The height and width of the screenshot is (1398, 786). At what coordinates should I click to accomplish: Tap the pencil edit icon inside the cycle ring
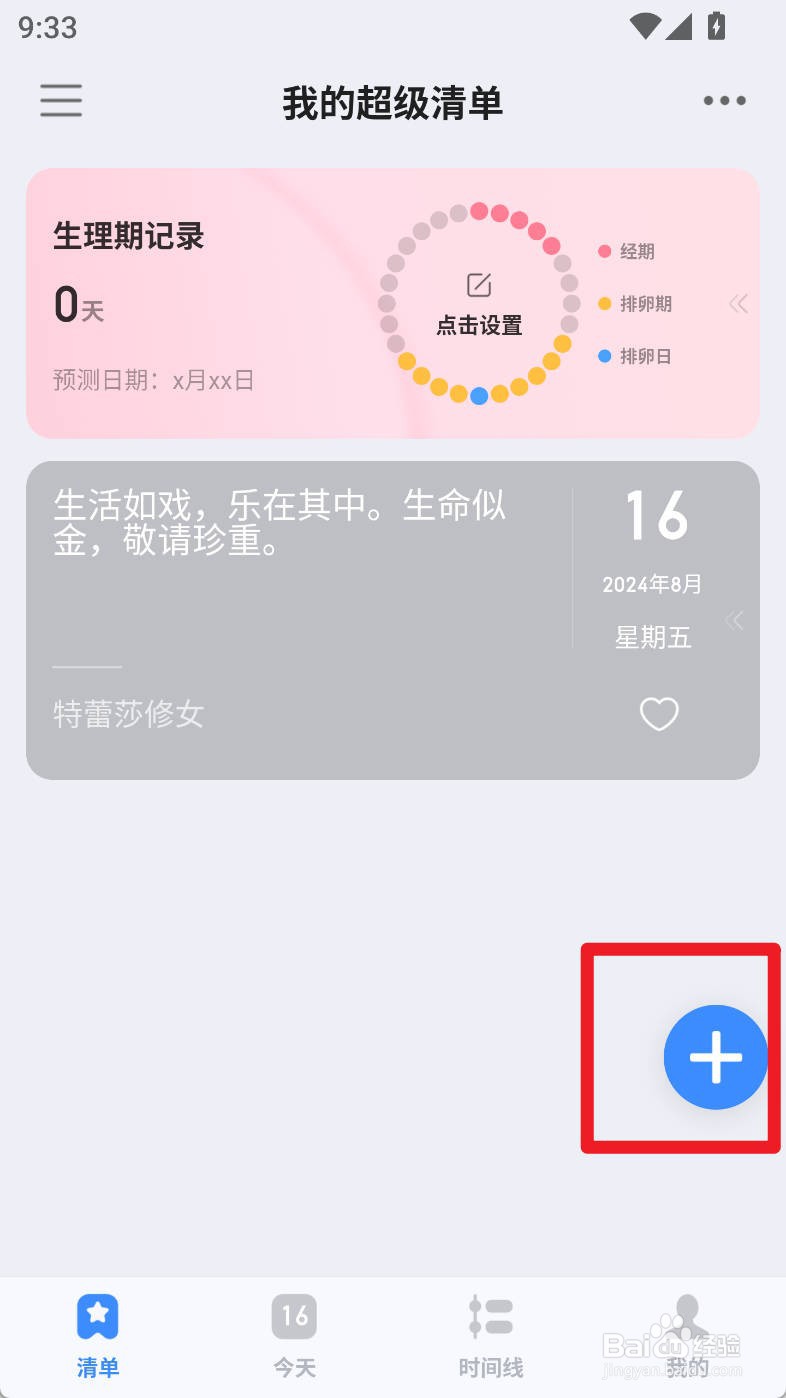(x=478, y=284)
